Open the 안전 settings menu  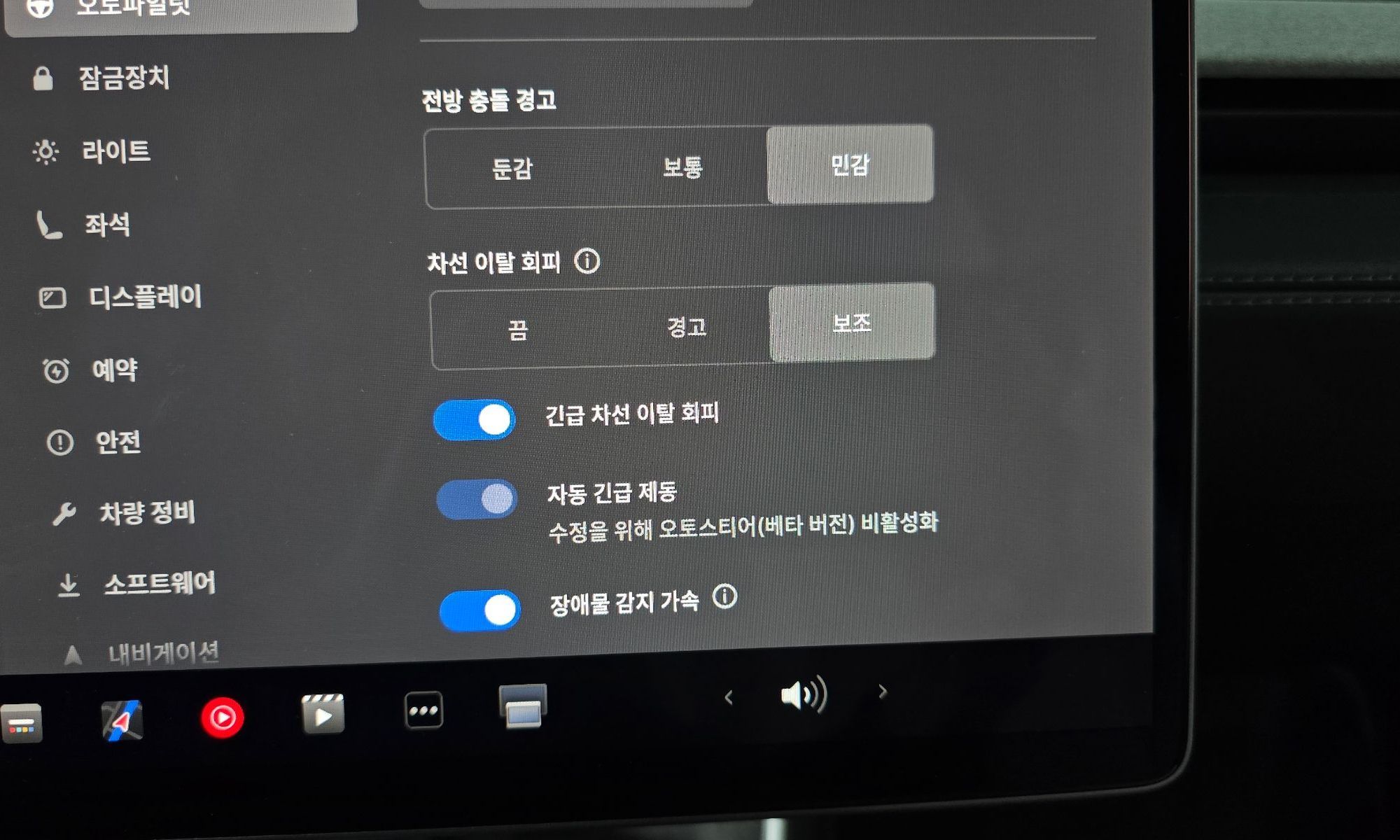click(118, 442)
